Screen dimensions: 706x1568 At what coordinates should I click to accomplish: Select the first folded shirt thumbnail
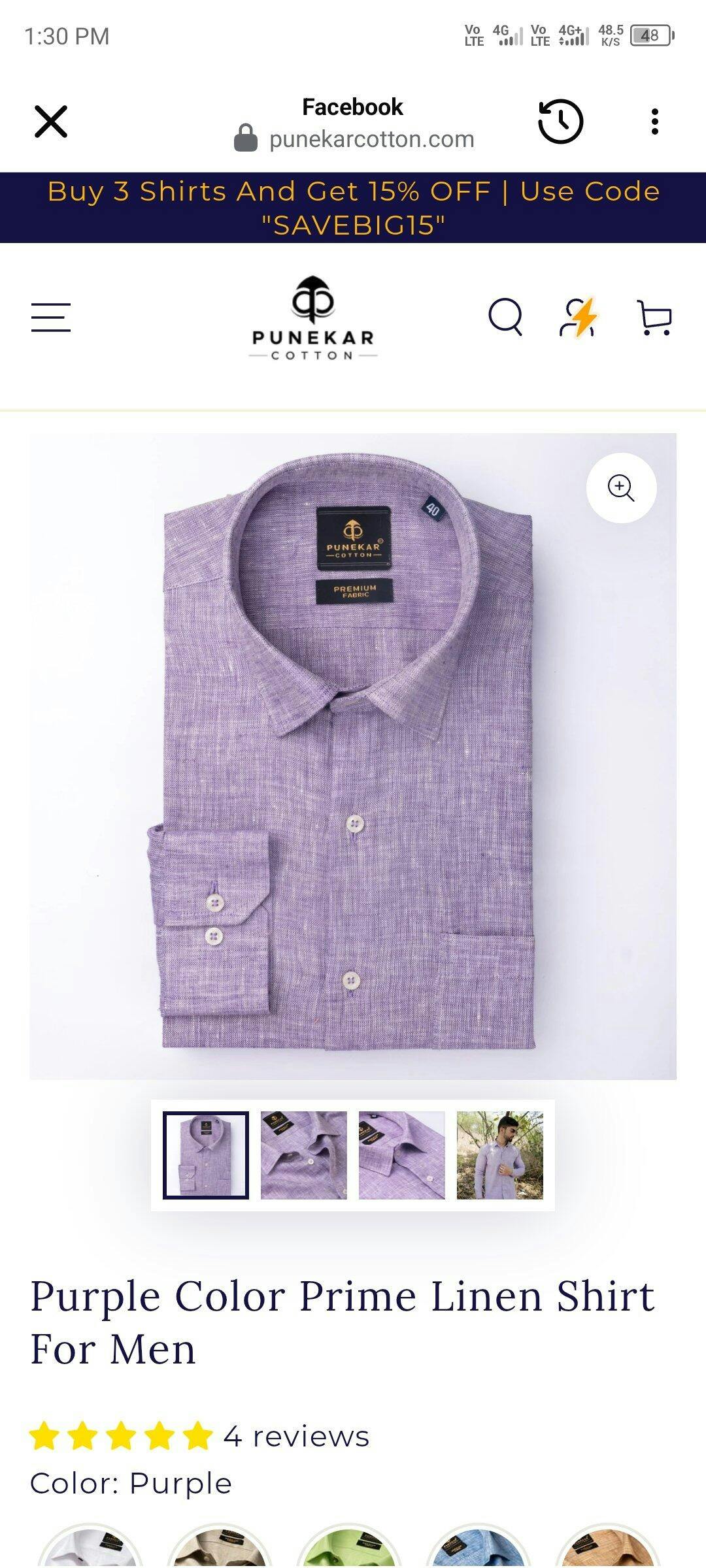tap(206, 1155)
